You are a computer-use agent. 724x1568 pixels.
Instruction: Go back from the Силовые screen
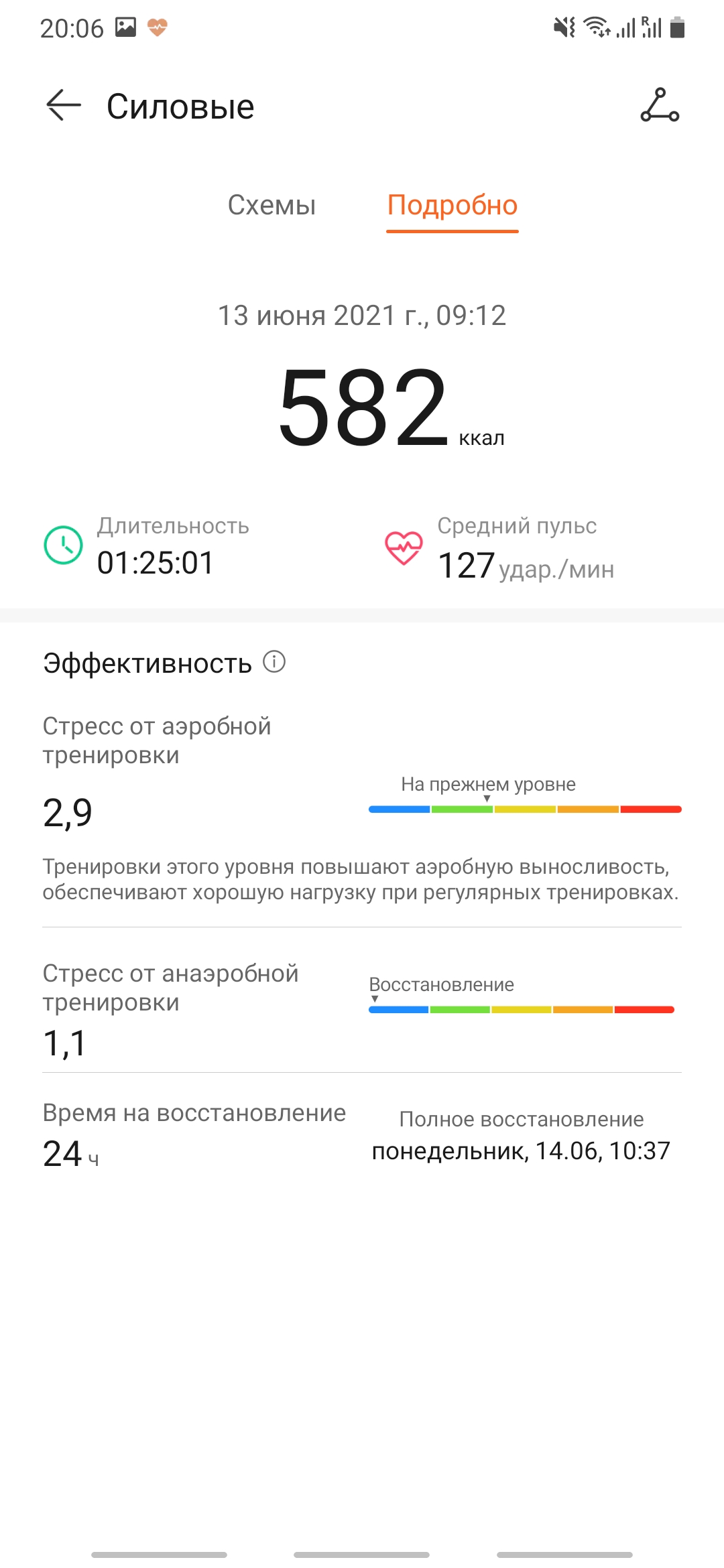(64, 106)
